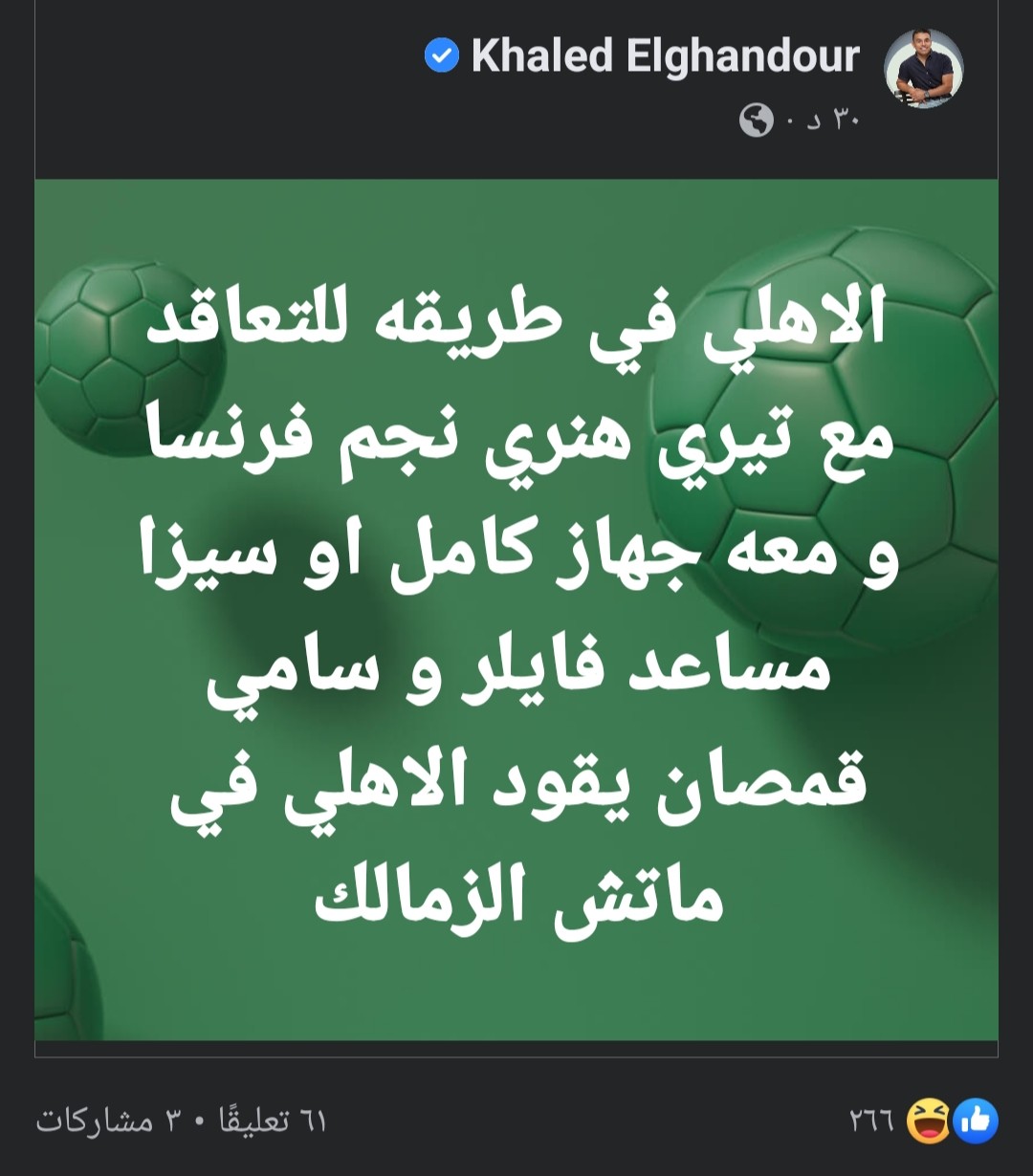This screenshot has width=1033, height=1176.
Task: Open Khaled Elghandour's profile picture
Action: [922, 68]
